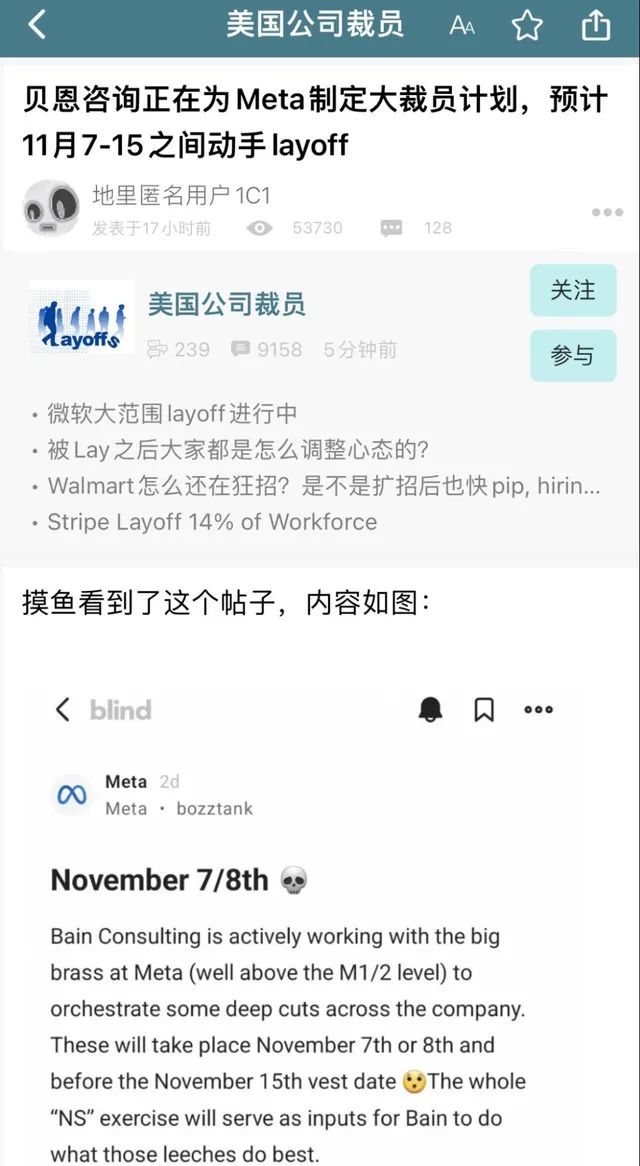Share this post
Image resolution: width=640 pixels, height=1166 pixels.
pos(595,26)
